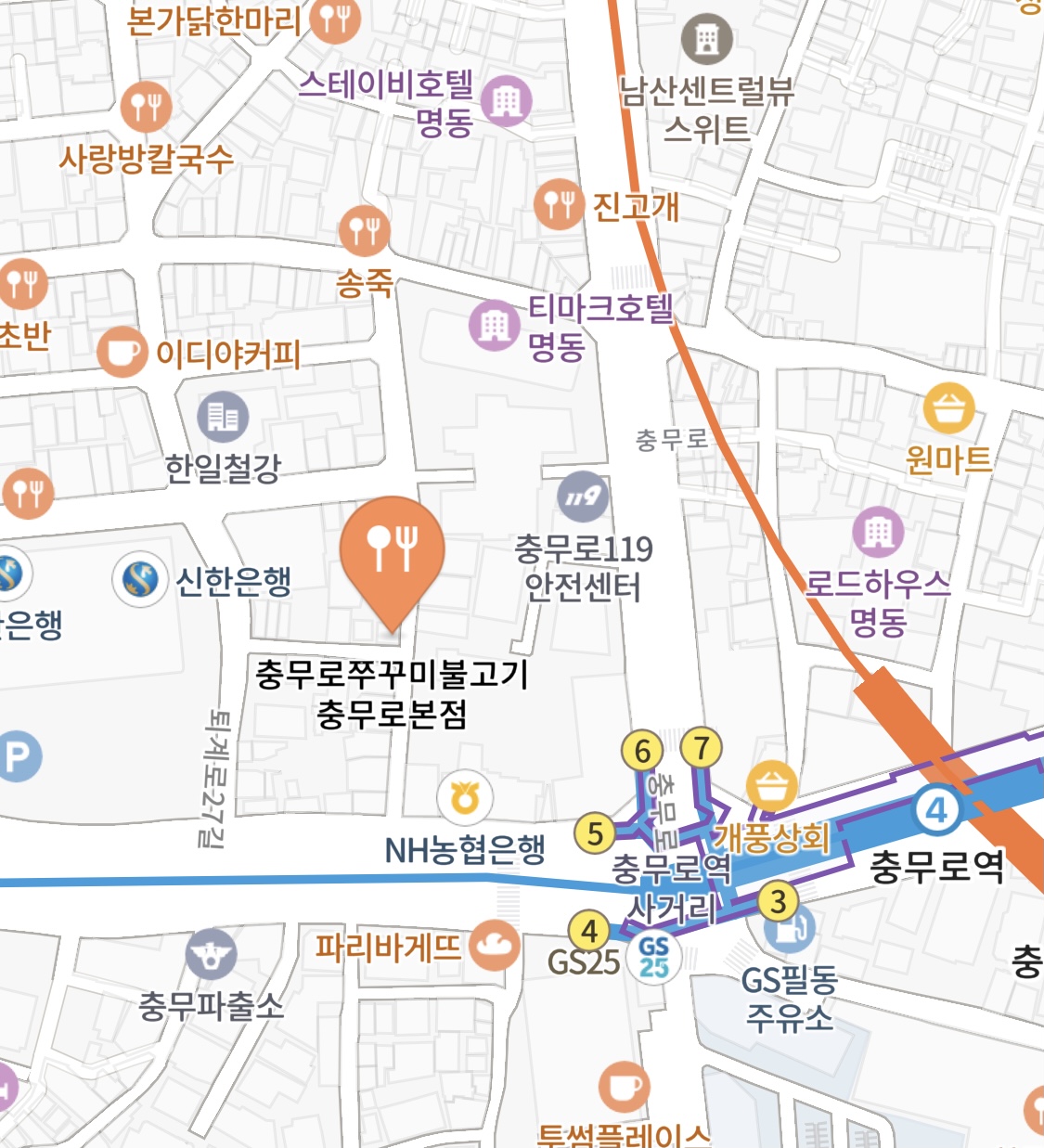Tap the 개풍상회 store marker
Image resolution: width=1044 pixels, height=1148 pixels.
(772, 785)
